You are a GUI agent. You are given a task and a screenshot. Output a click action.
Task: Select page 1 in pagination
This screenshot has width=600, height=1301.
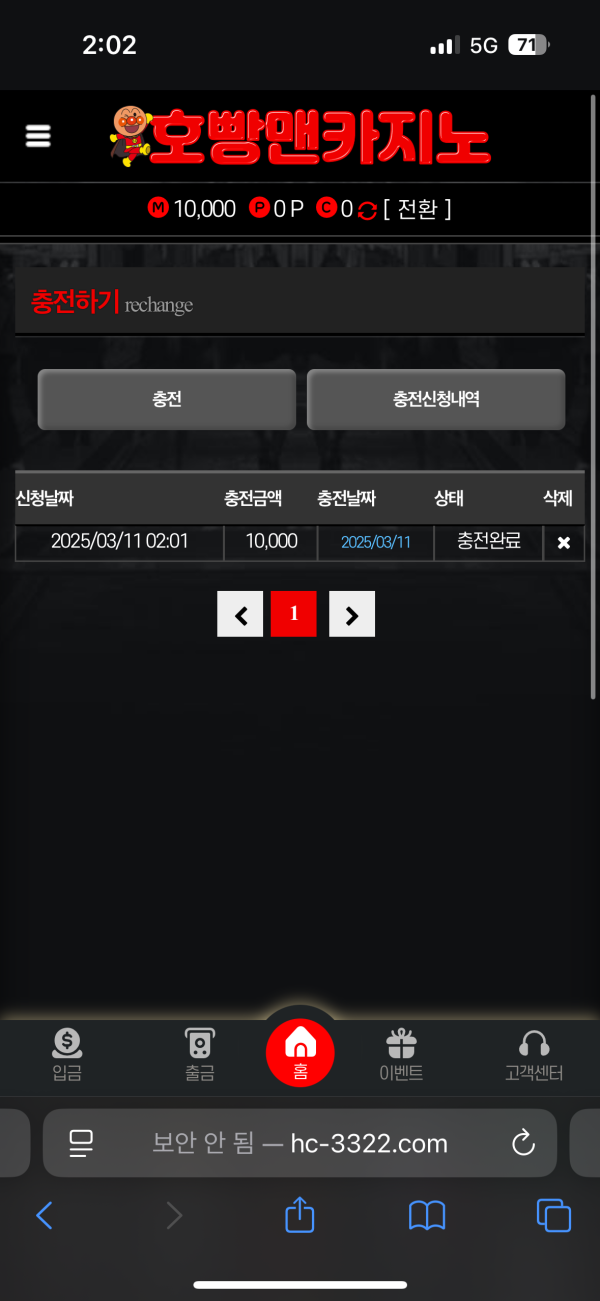(x=294, y=614)
